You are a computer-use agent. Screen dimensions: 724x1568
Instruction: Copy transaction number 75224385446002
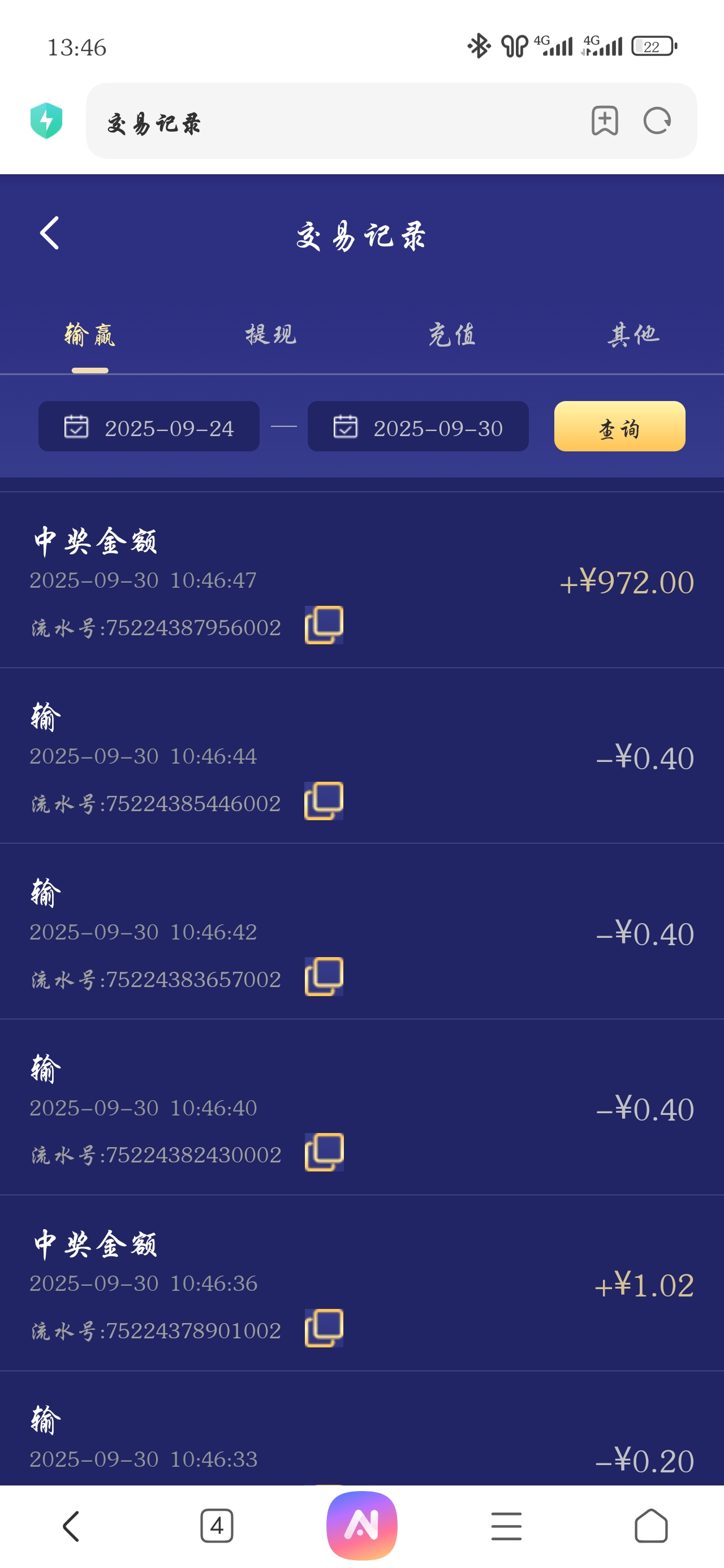pyautogui.click(x=325, y=802)
